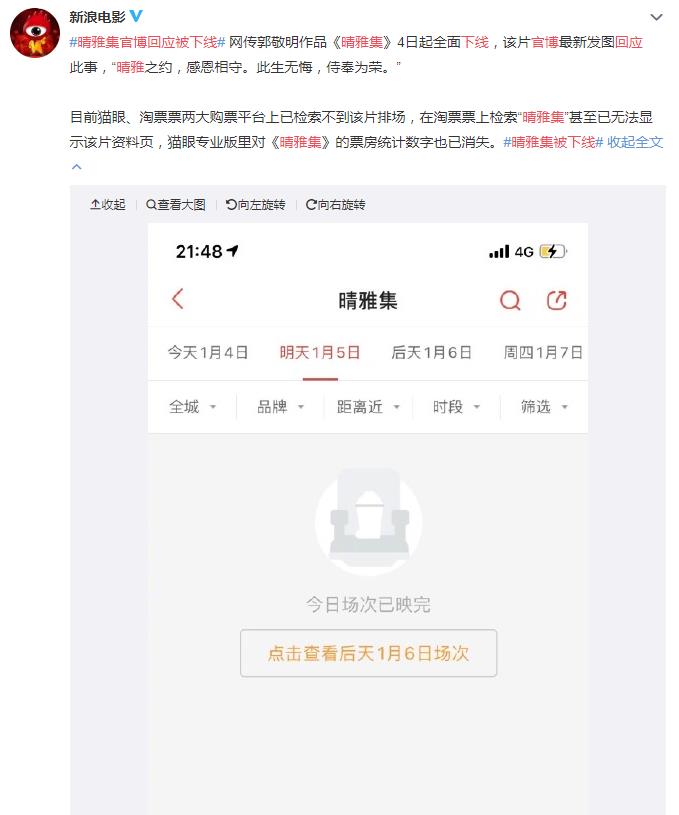Collapse the image with 收起

(108, 204)
